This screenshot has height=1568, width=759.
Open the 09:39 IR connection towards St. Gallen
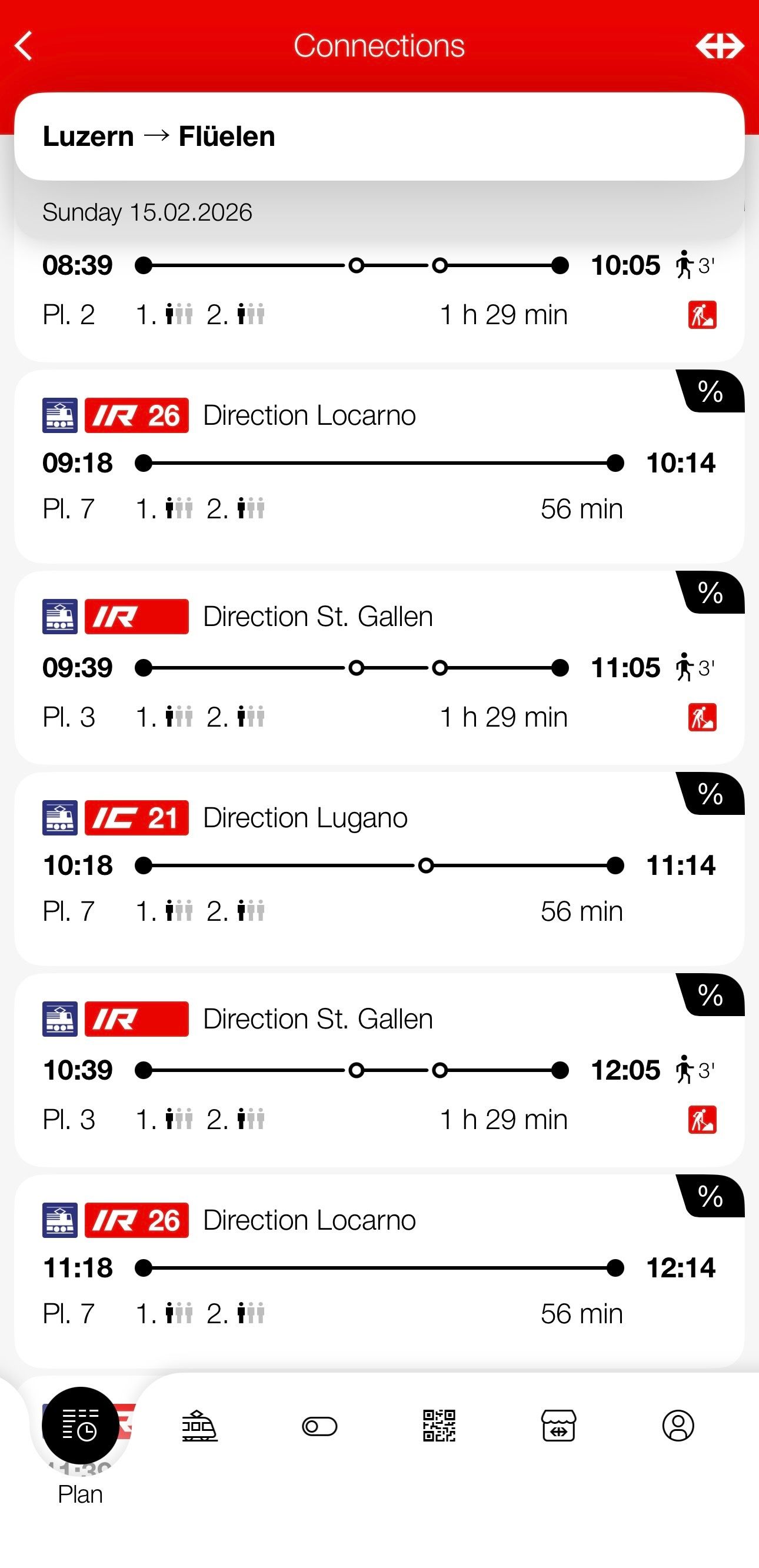coord(378,667)
